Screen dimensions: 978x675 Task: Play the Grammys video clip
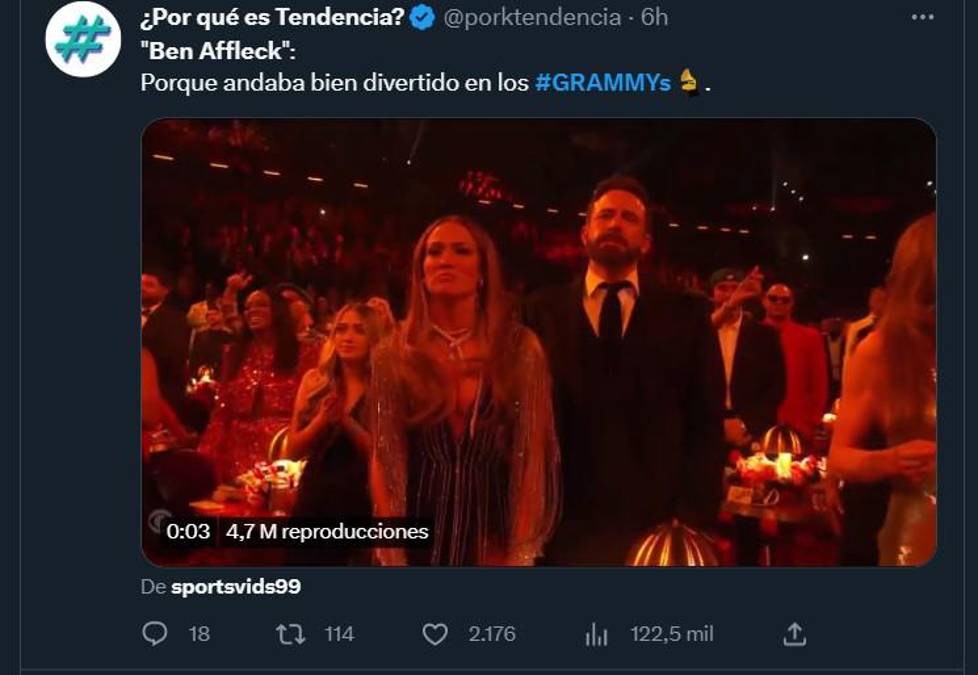coord(539,342)
